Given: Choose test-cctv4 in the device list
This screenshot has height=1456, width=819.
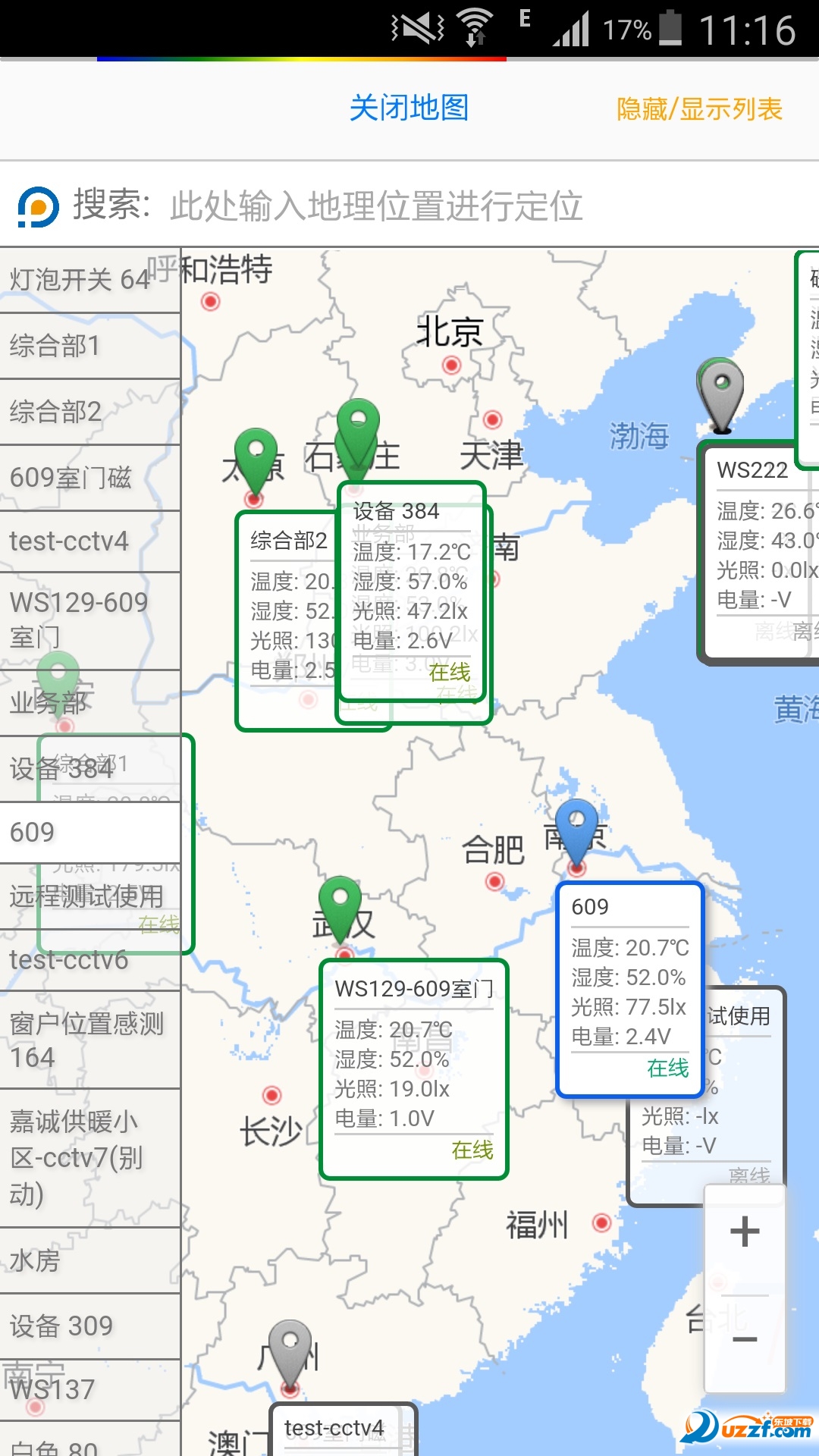Looking at the screenshot, I should (x=90, y=541).
